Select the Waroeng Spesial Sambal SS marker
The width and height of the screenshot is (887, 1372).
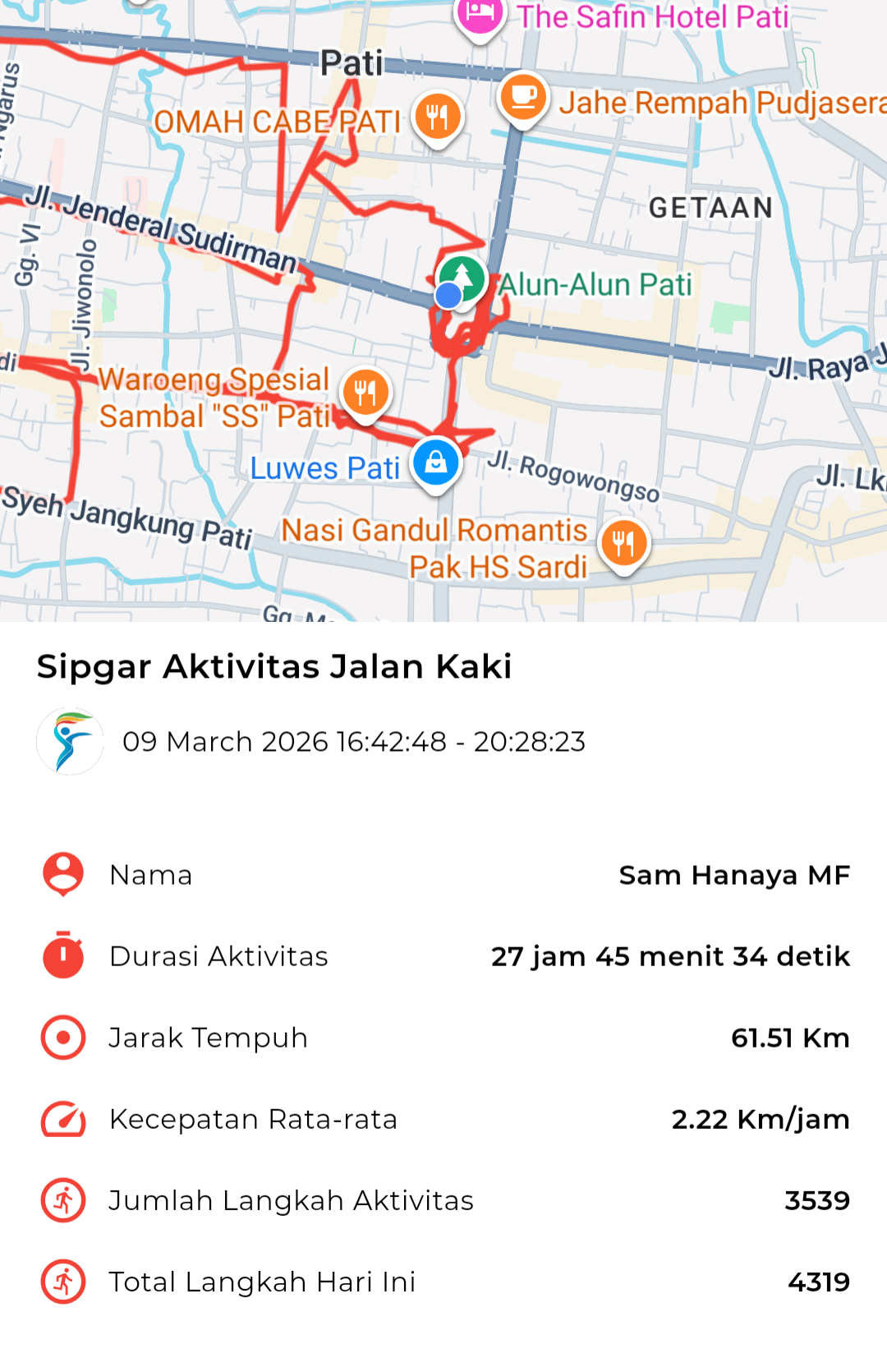(365, 392)
